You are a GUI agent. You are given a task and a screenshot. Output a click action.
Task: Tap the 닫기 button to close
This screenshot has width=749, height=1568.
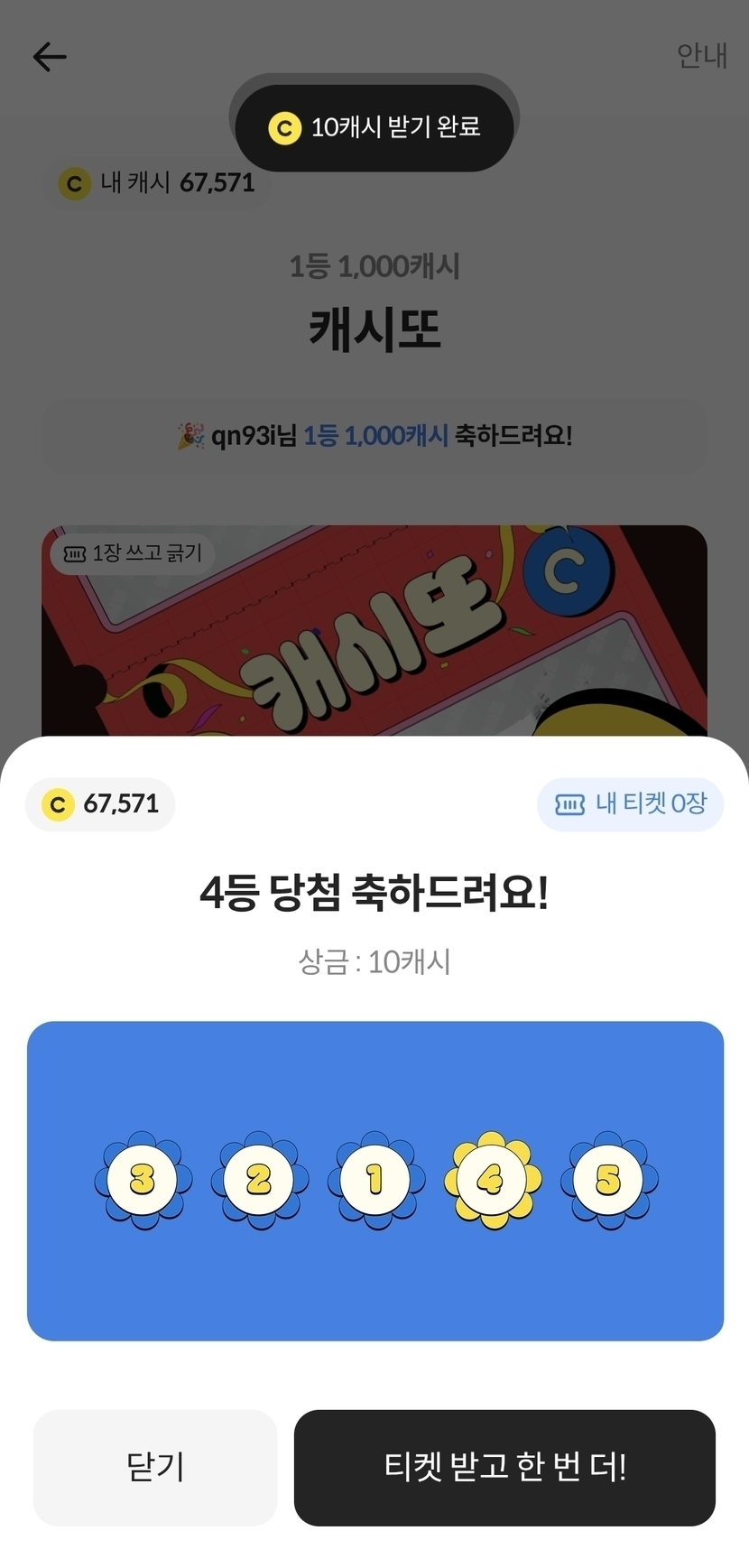155,1467
